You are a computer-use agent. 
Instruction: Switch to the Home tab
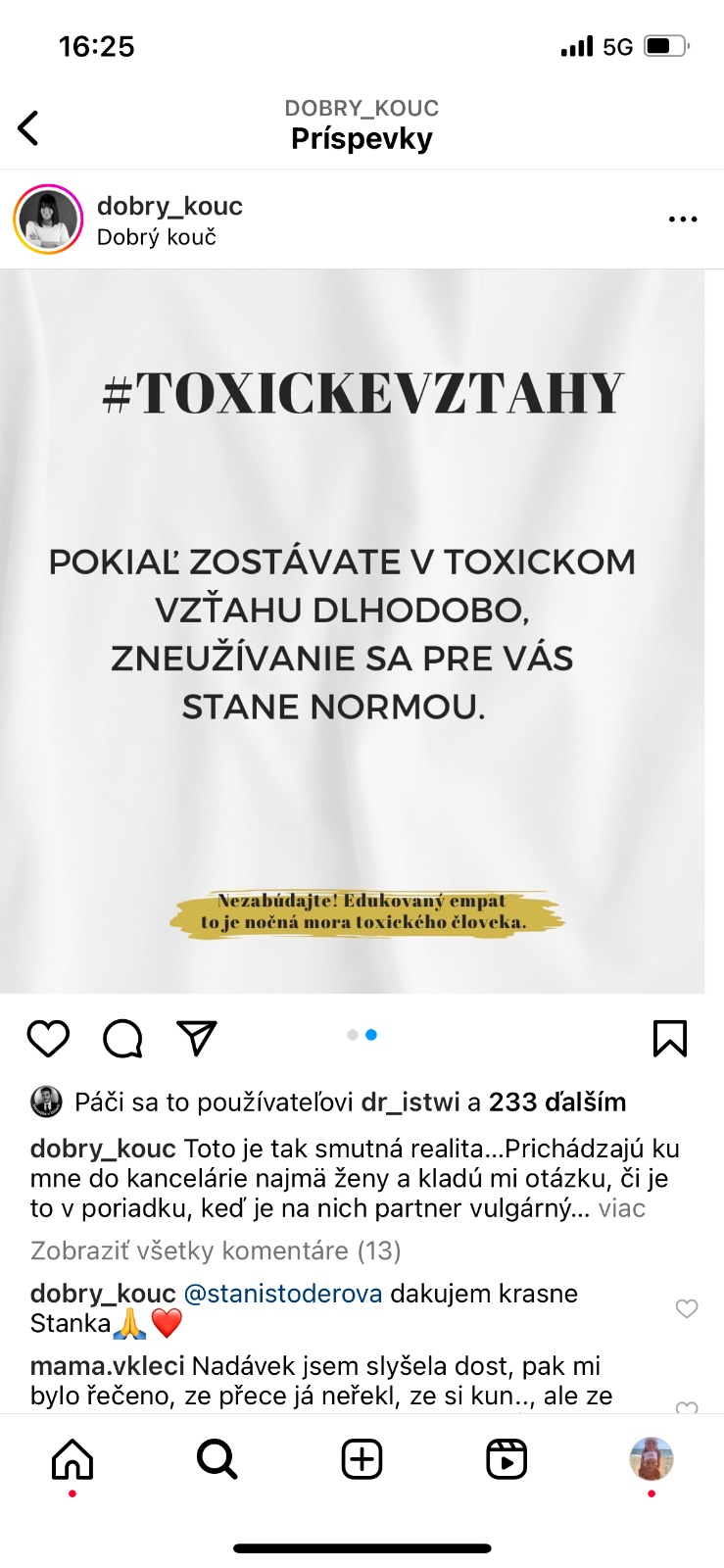tap(72, 1460)
